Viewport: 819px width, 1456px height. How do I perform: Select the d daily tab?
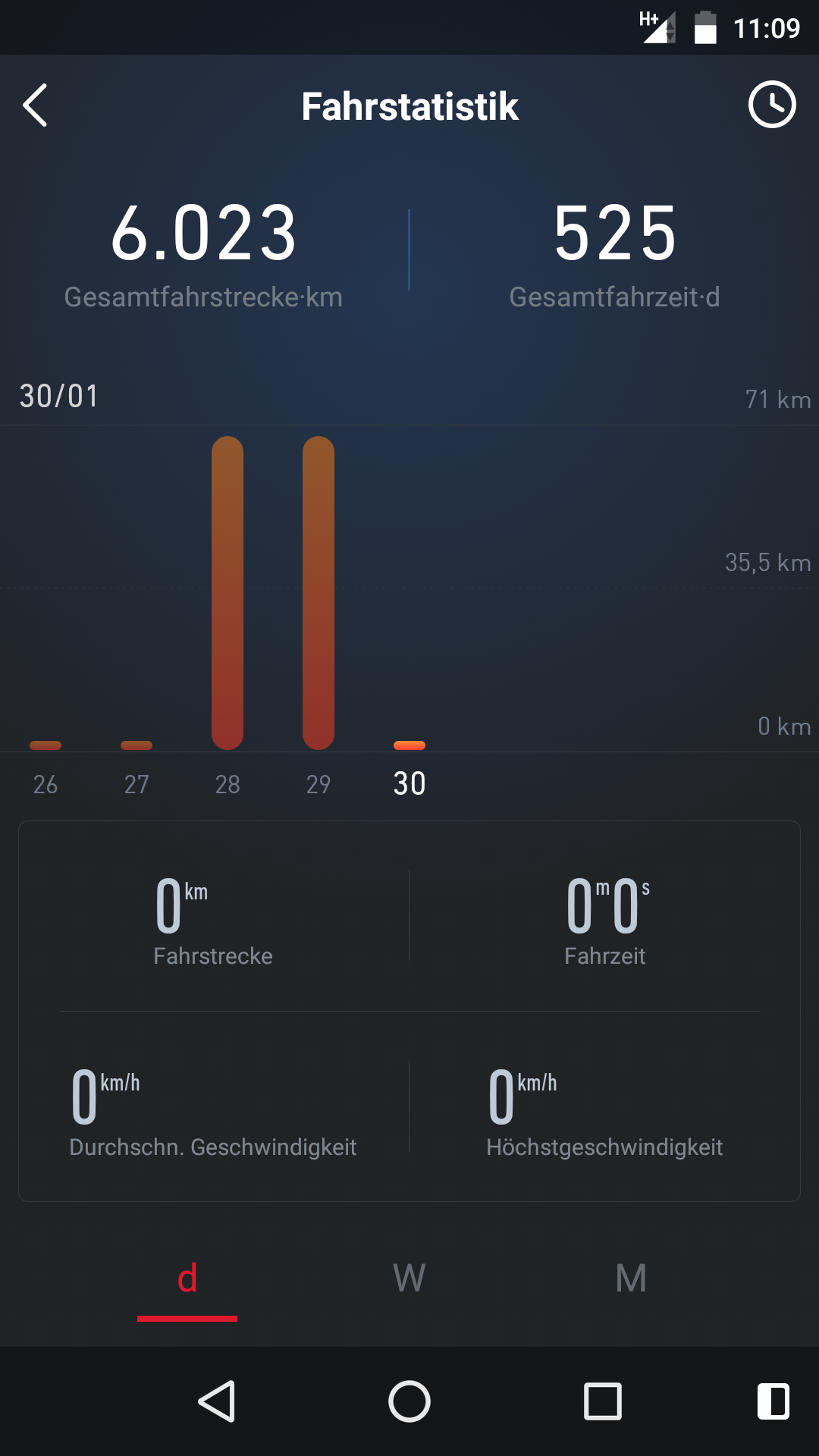pos(187,1279)
